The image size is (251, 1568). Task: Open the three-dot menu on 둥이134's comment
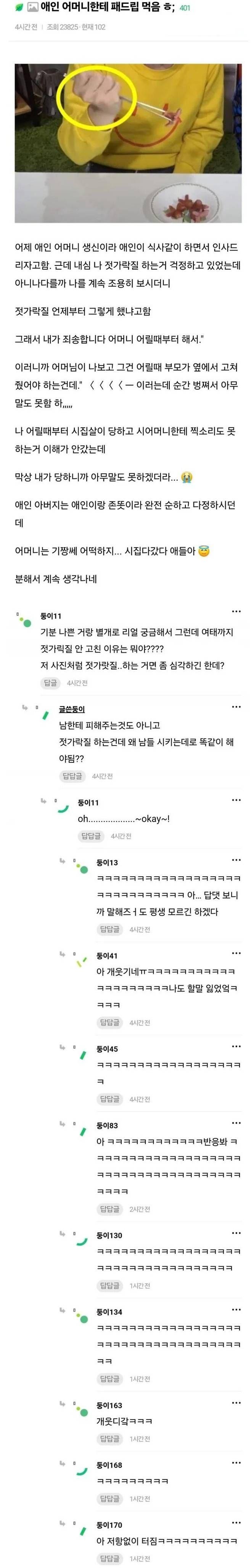(237, 1309)
